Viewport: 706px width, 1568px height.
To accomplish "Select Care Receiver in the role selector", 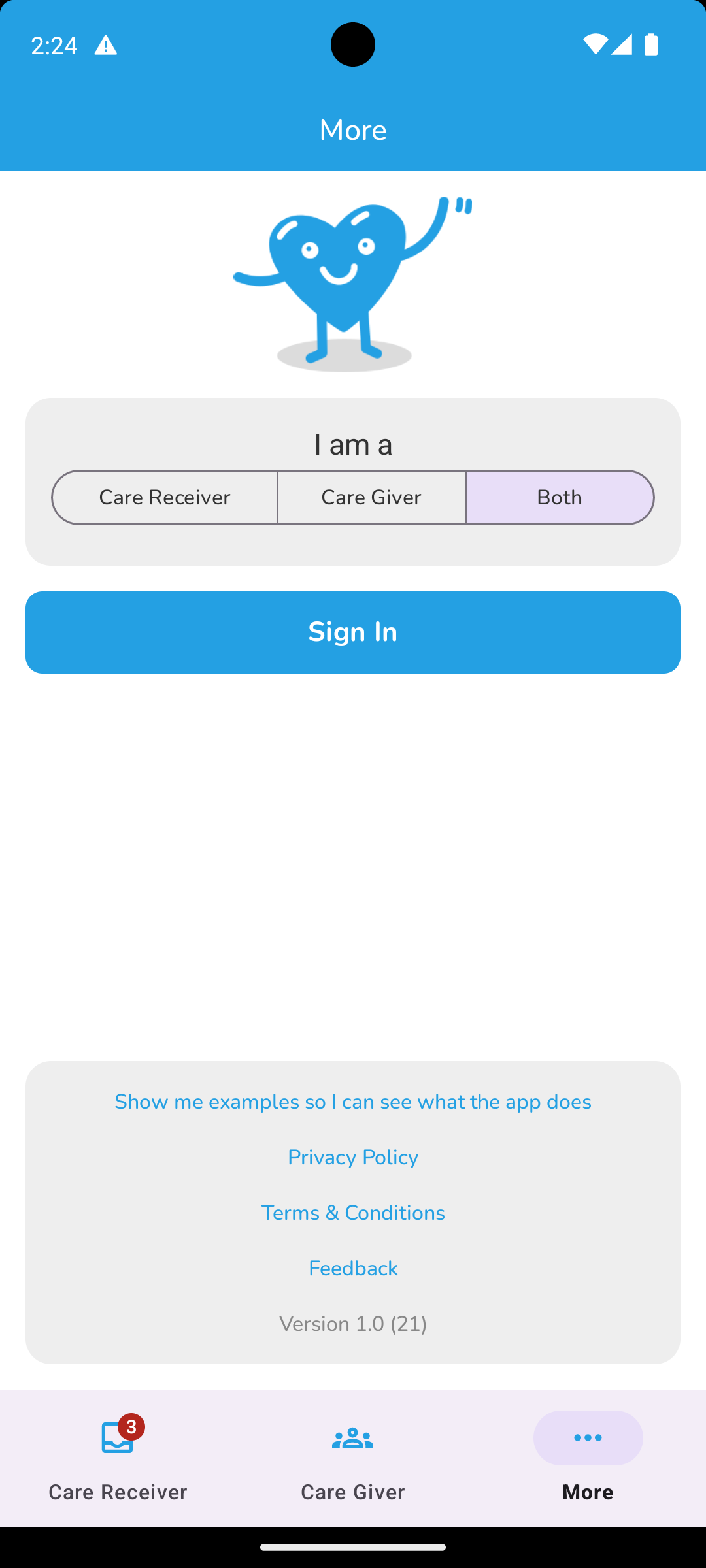I will pyautogui.click(x=165, y=497).
